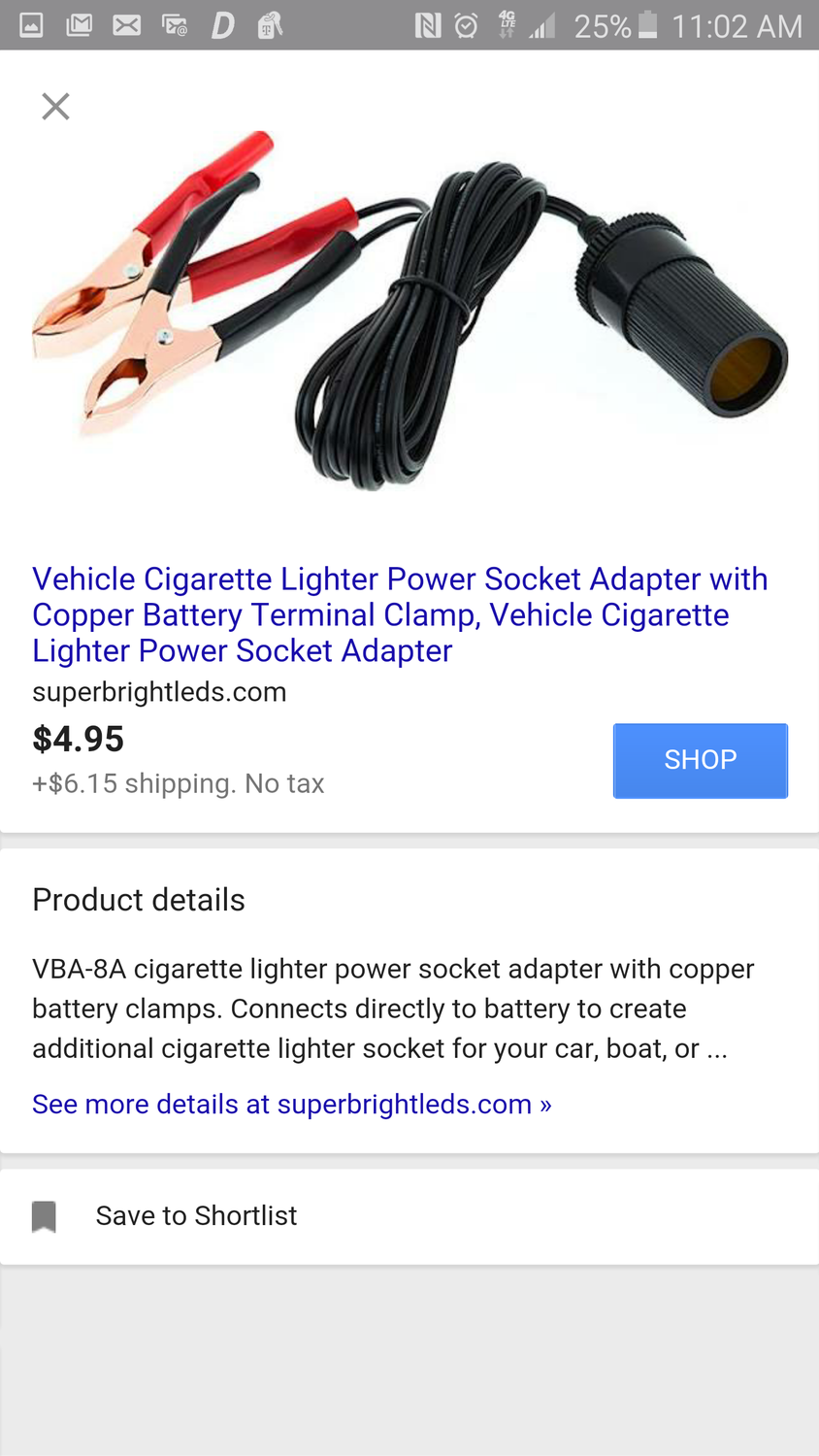Tap the blue SHOP button
819x1456 pixels.
(x=700, y=760)
